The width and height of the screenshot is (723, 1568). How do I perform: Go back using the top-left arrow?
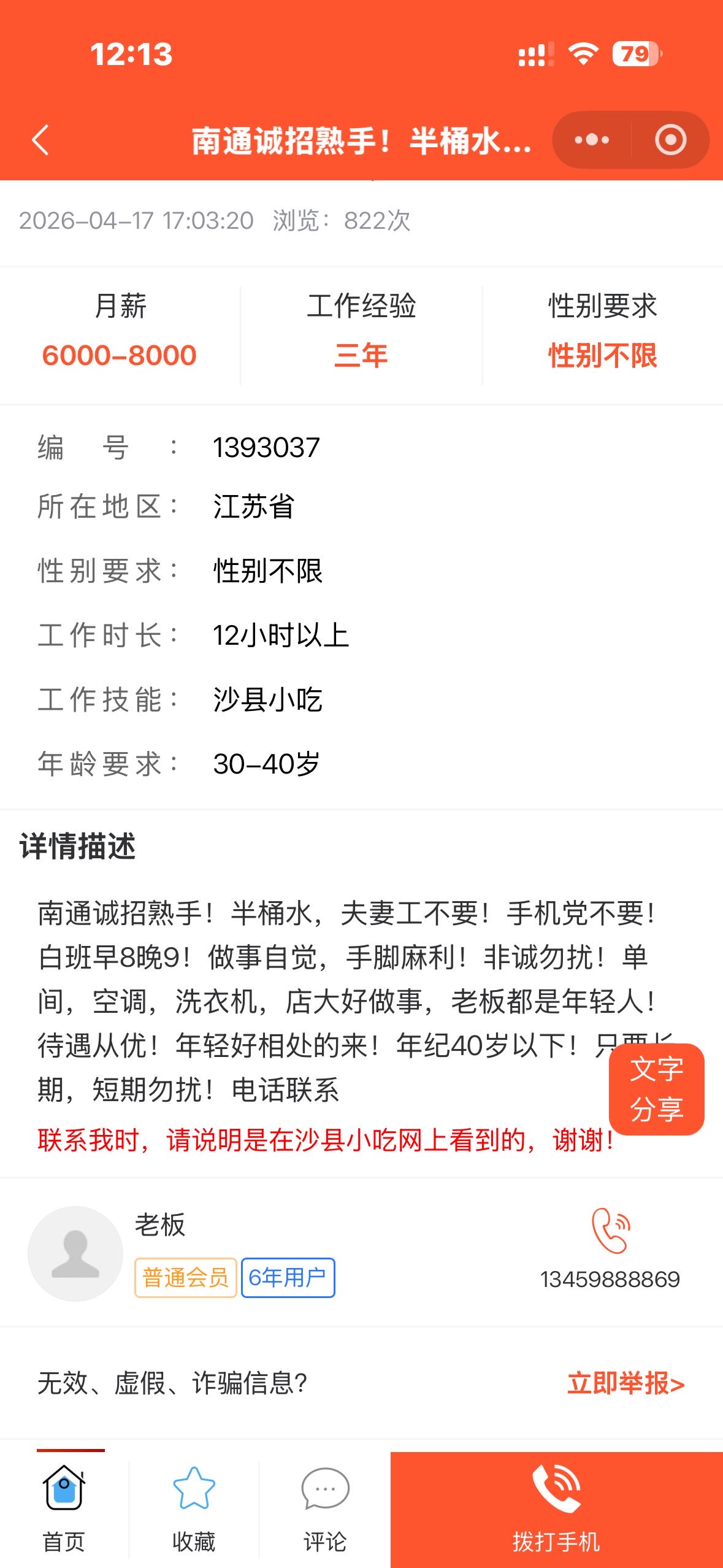[x=40, y=140]
